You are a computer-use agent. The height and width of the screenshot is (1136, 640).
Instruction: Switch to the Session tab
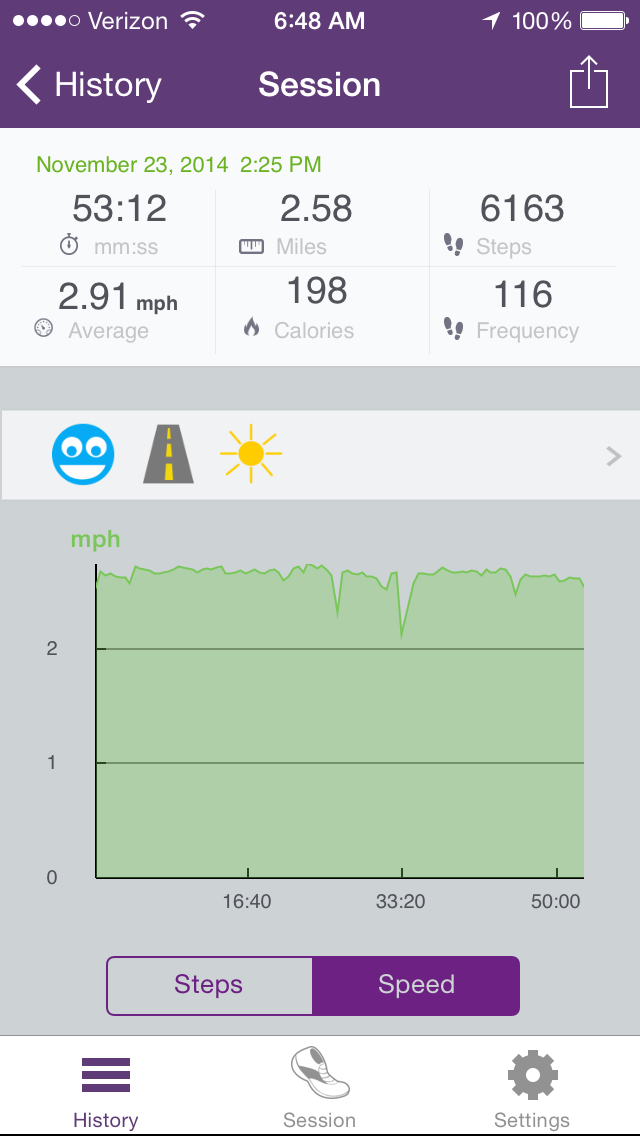(319, 1088)
